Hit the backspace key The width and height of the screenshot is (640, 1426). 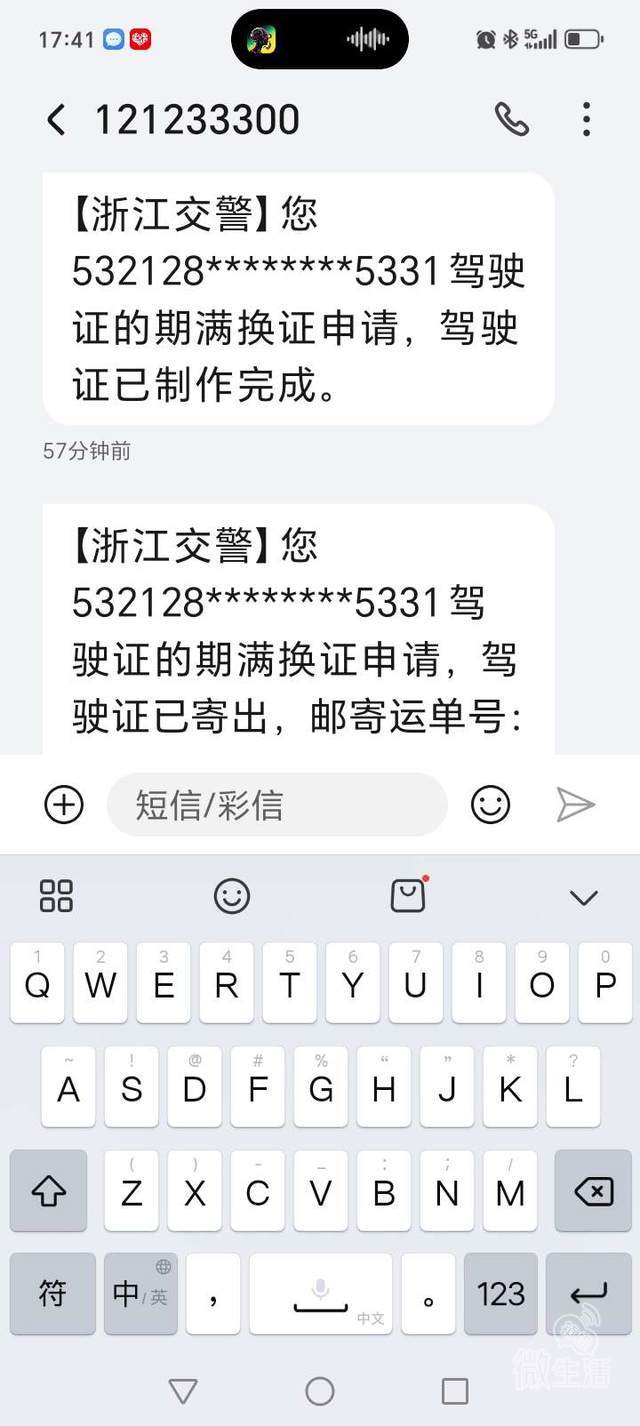point(593,1191)
